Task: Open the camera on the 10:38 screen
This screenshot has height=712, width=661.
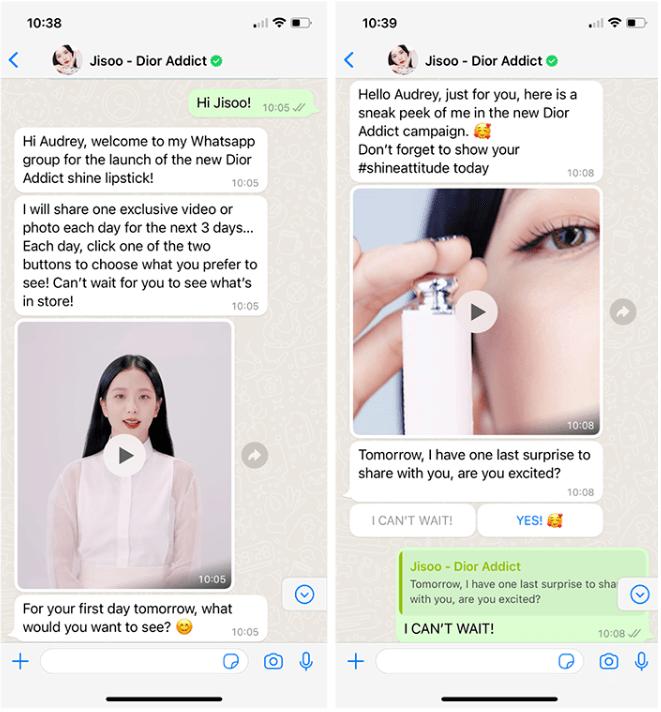Action: (x=273, y=661)
